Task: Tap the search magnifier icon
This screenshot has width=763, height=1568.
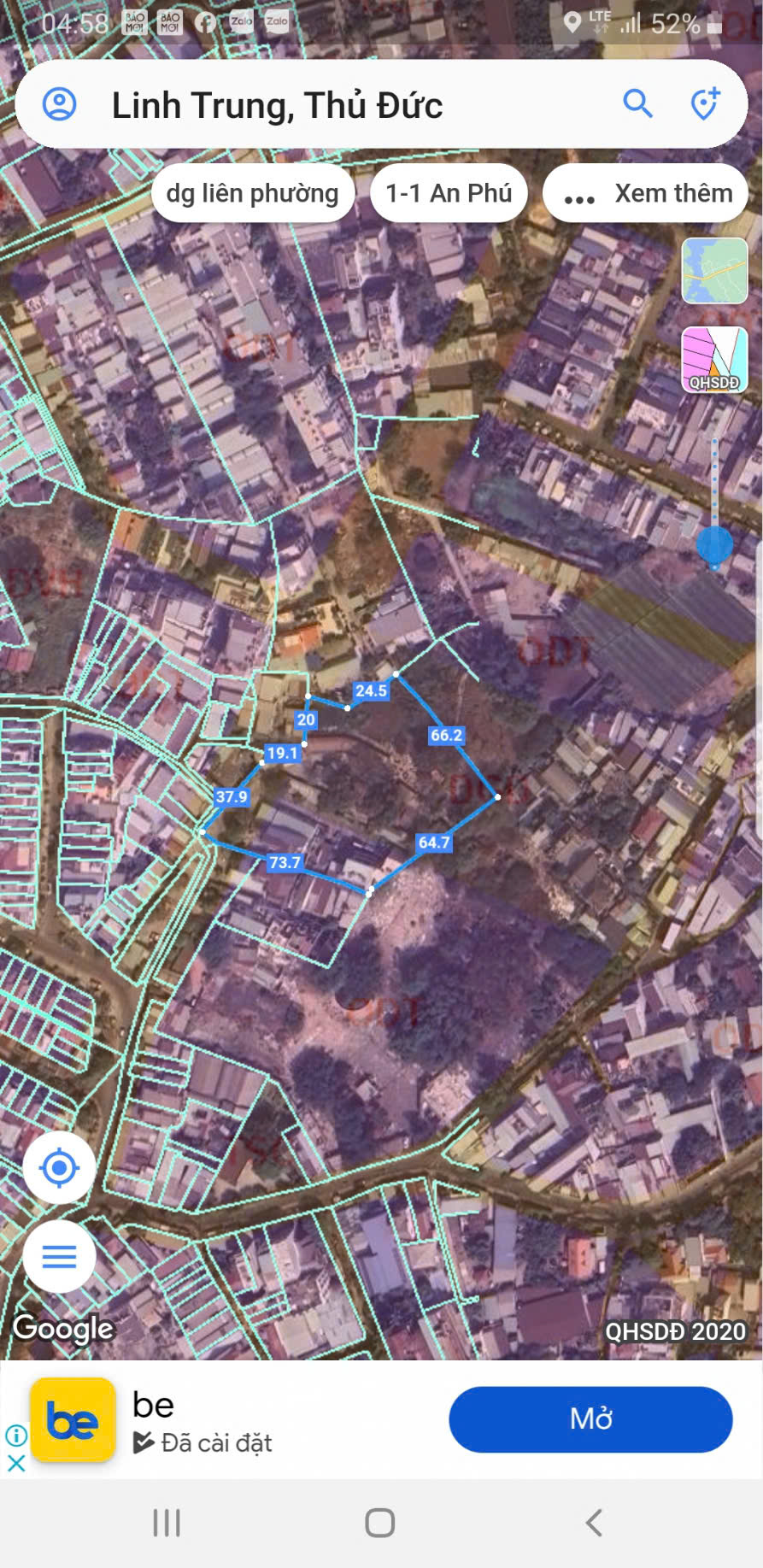Action: (637, 103)
